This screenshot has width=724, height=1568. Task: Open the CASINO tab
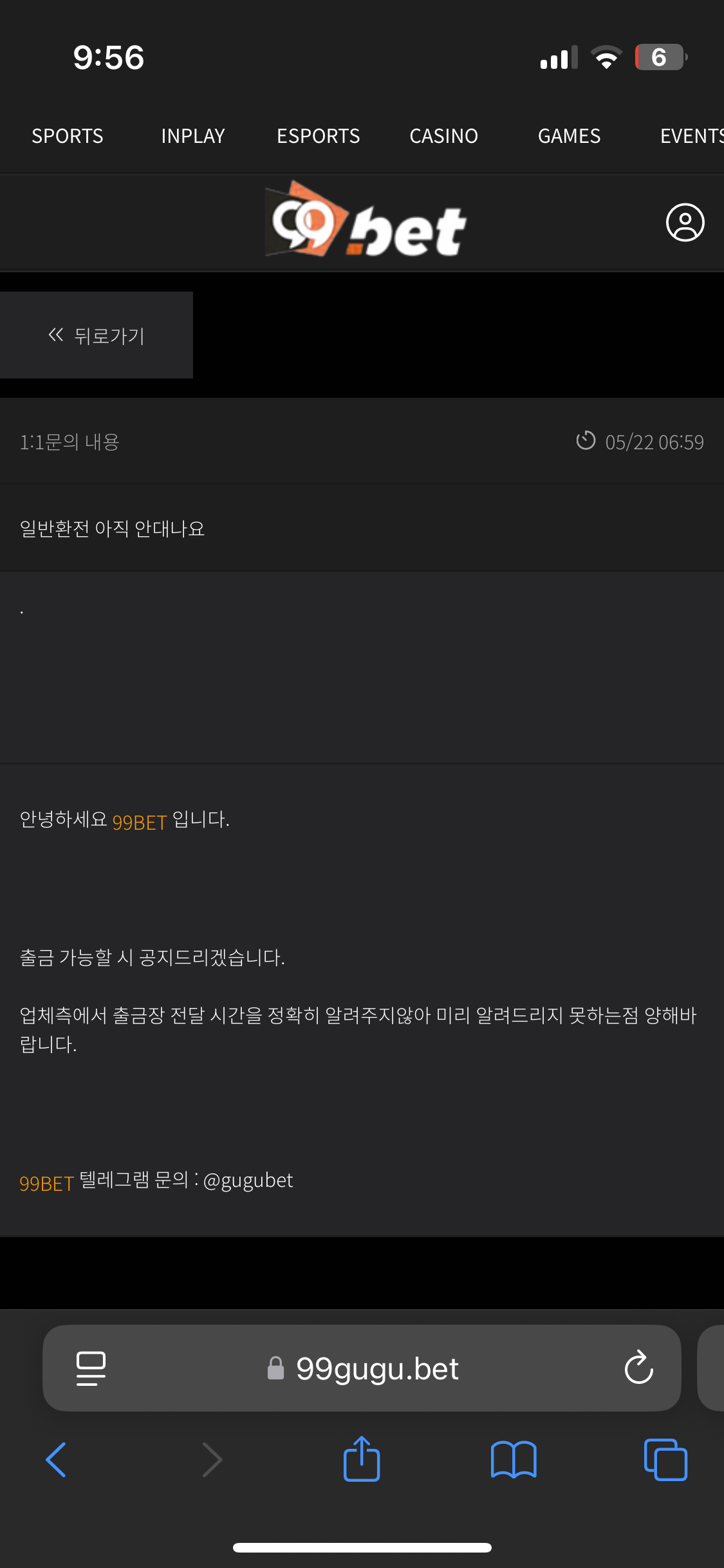(x=444, y=136)
